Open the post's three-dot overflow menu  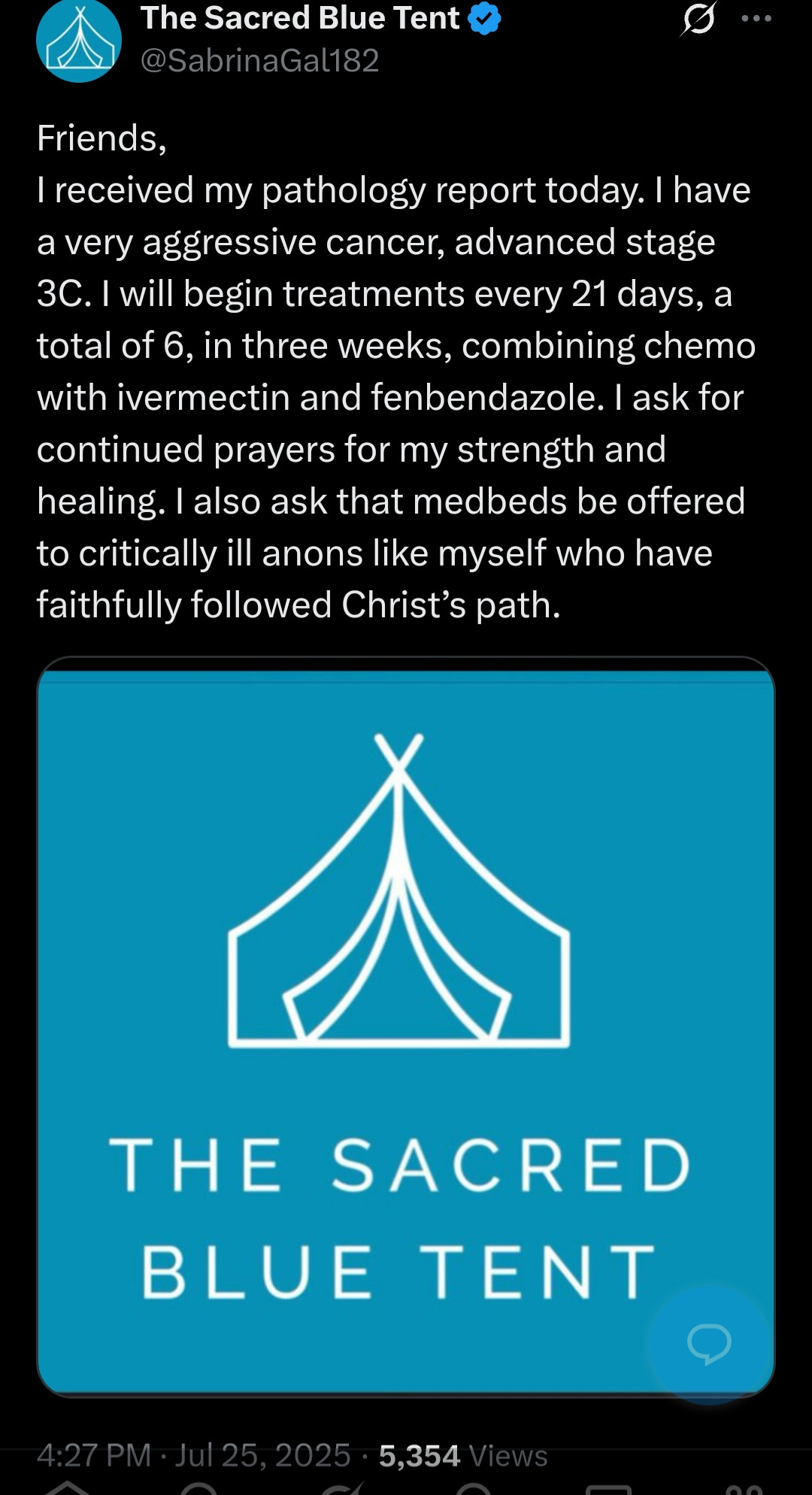point(756,19)
